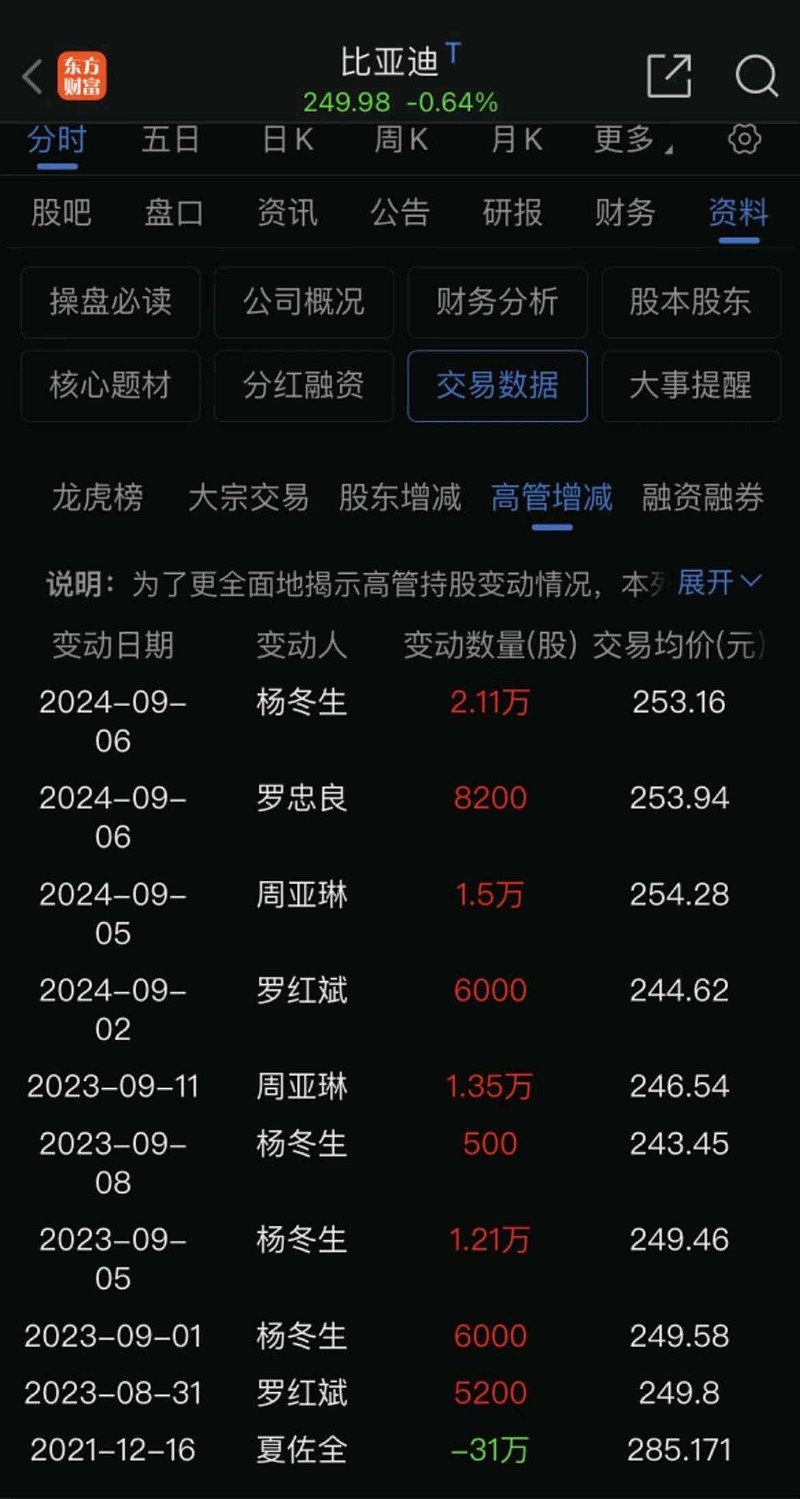Image resolution: width=800 pixels, height=1499 pixels.
Task: Open chart settings gear icon
Action: click(x=744, y=139)
